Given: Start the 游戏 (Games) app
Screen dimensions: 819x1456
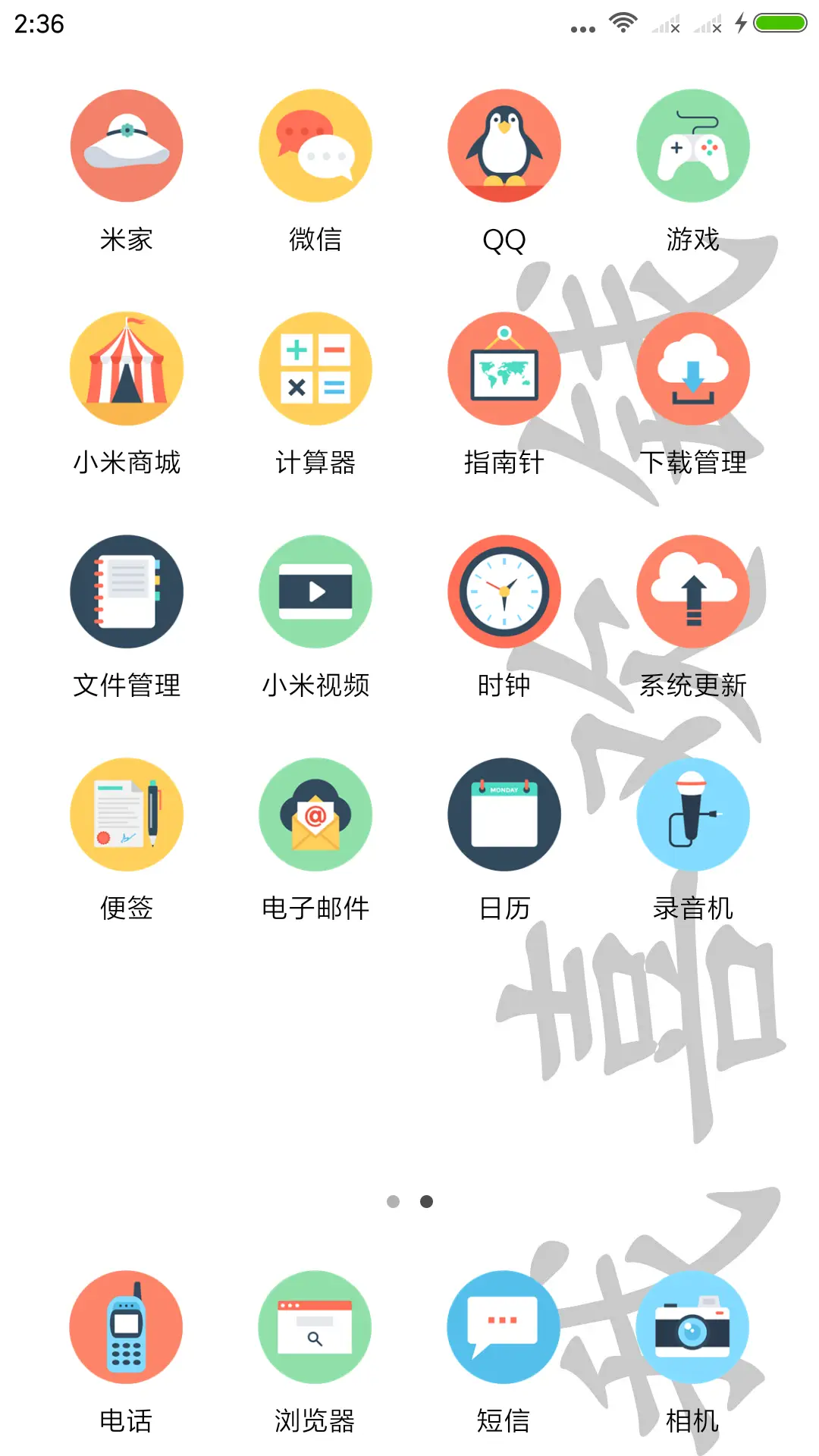Looking at the screenshot, I should point(693,146).
